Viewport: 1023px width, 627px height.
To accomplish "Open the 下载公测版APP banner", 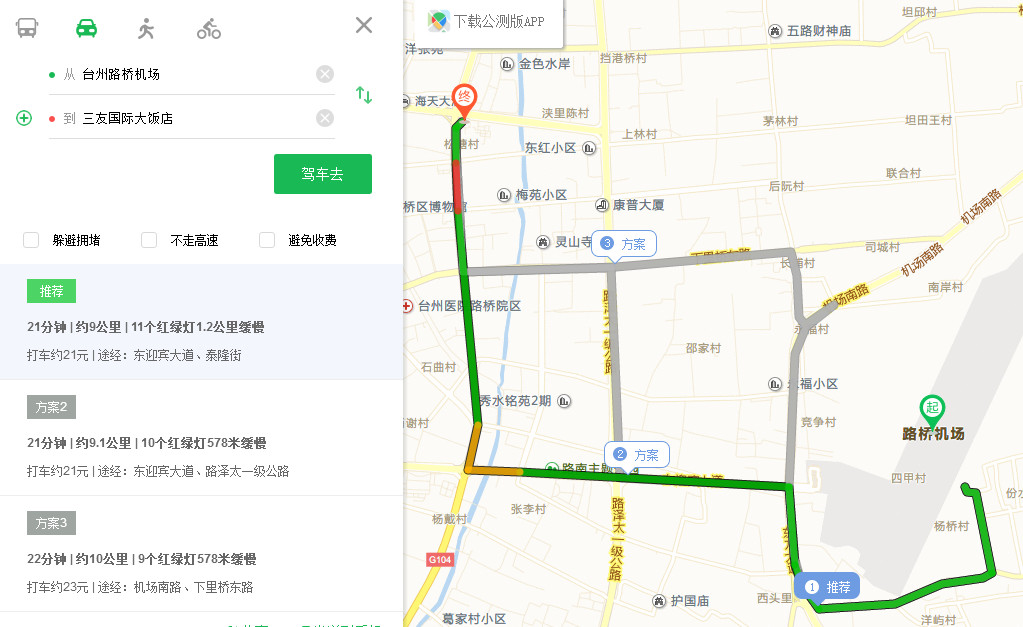I will (x=488, y=21).
